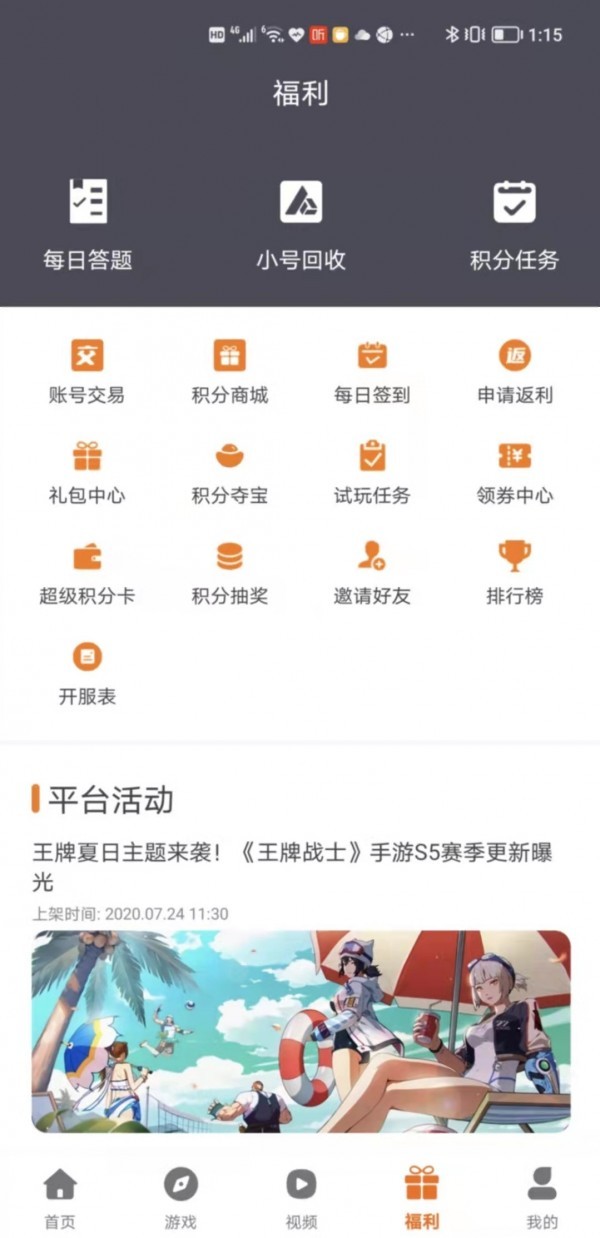Open the 积分商城 points mall
600x1238 pixels.
click(229, 371)
